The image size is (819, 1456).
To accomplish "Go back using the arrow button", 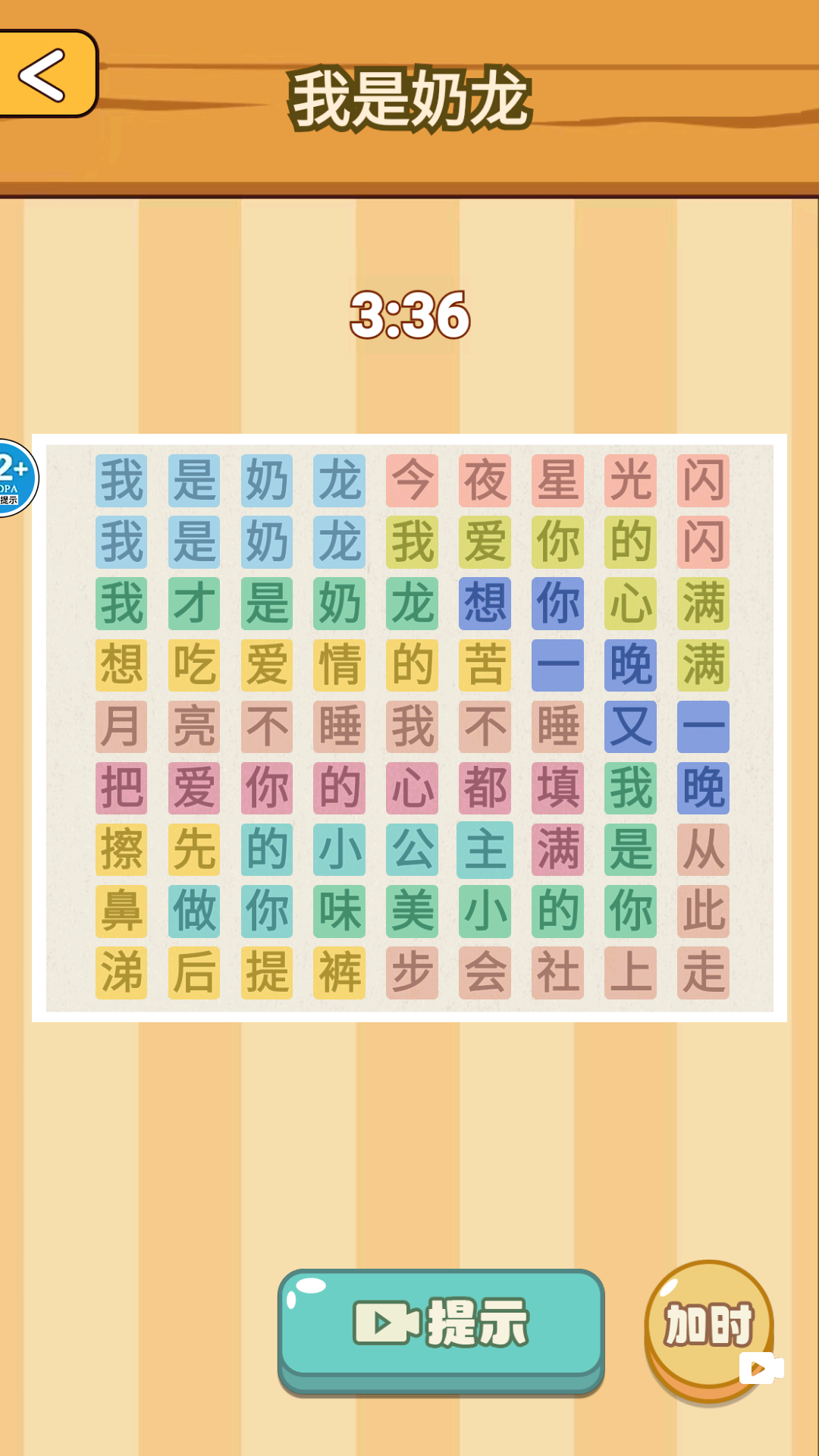I will 45,74.
